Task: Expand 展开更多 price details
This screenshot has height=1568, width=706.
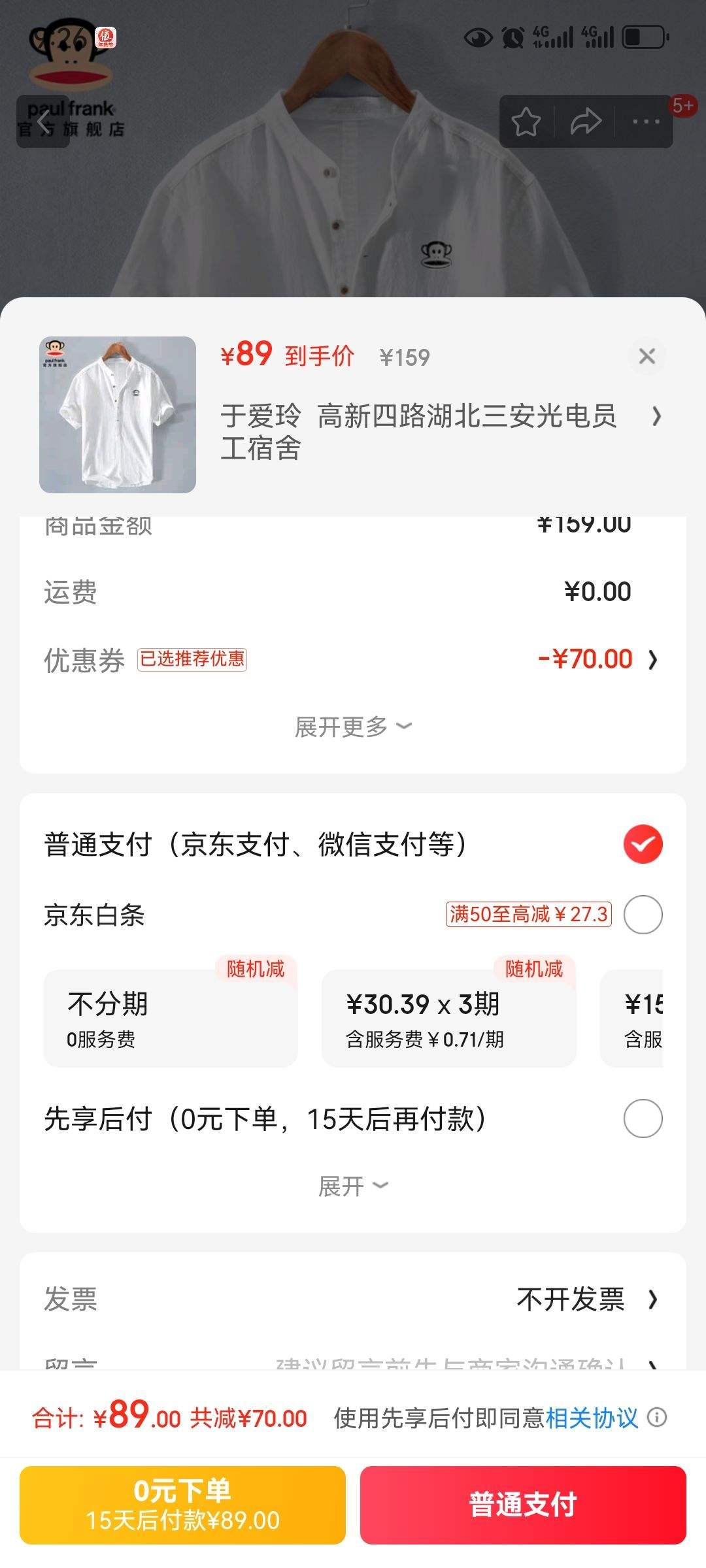Action: [x=353, y=727]
